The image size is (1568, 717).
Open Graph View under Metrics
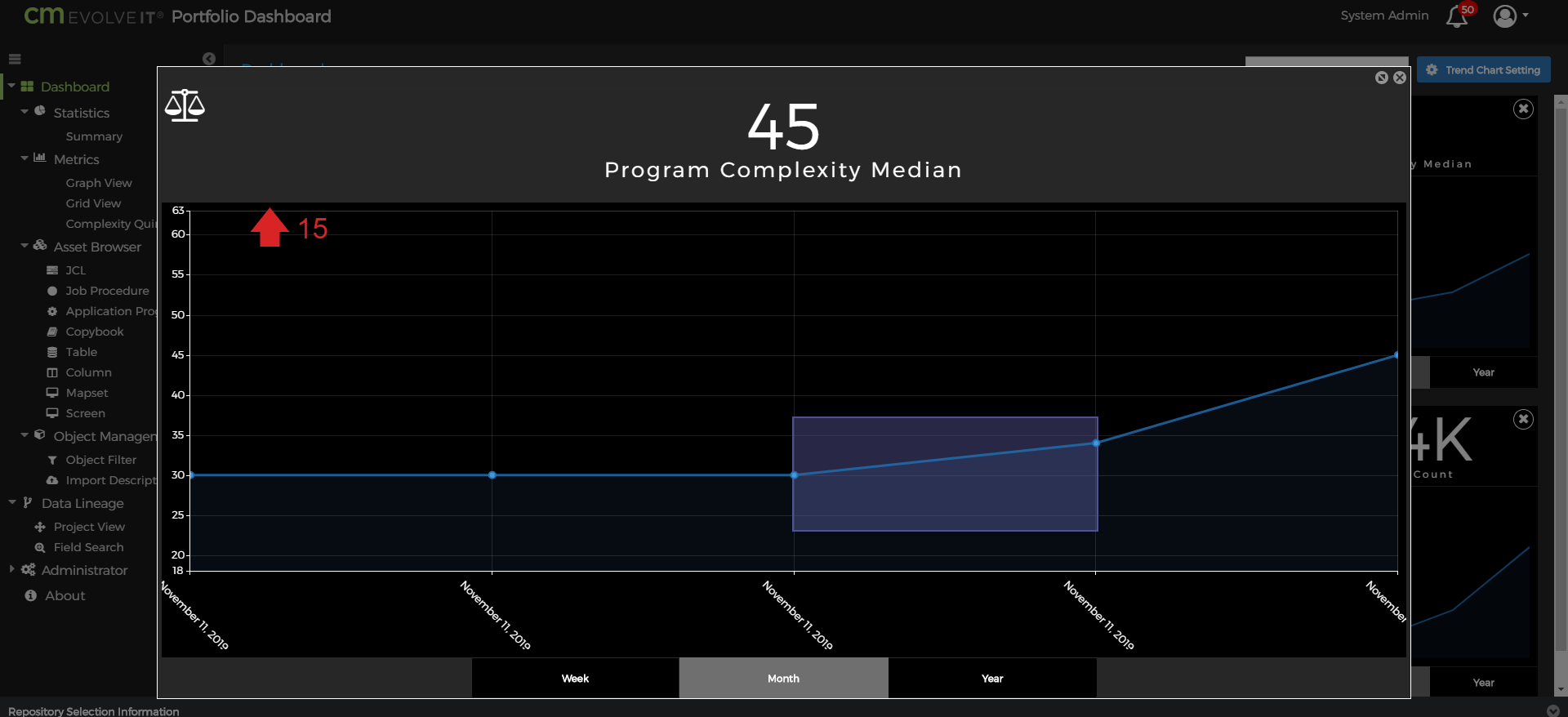tap(99, 183)
